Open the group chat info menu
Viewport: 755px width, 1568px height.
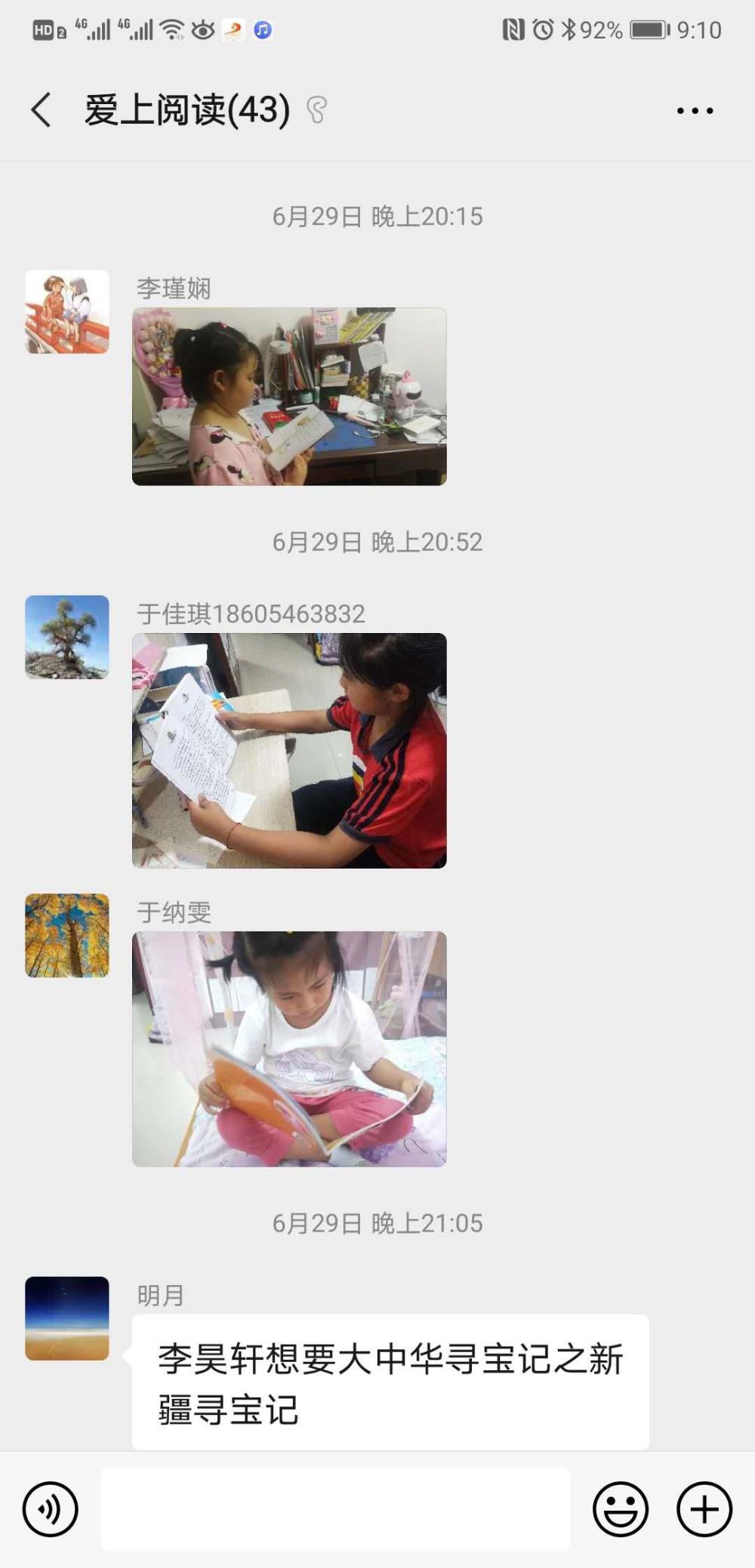(x=695, y=111)
